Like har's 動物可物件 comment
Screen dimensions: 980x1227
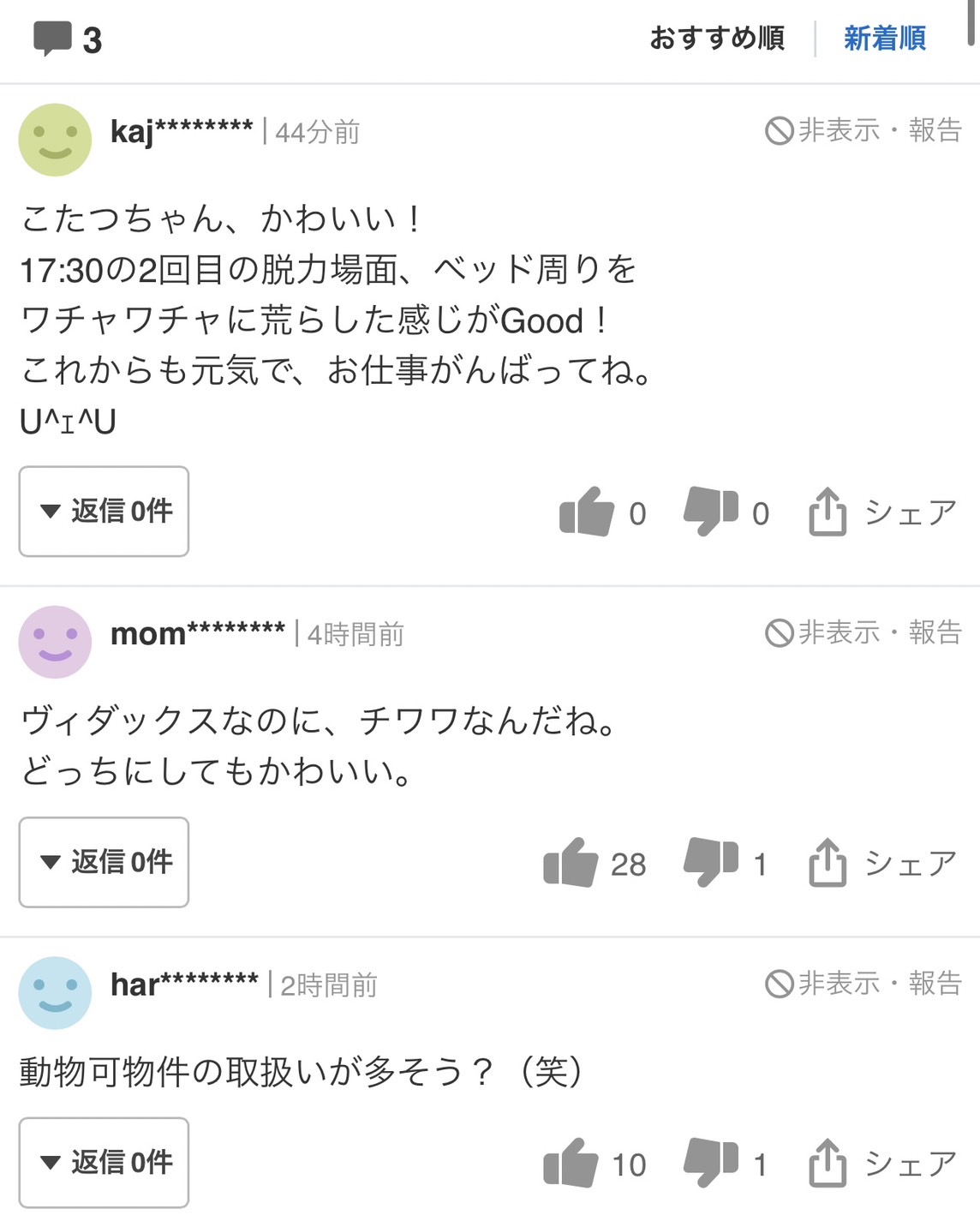pos(571,1164)
